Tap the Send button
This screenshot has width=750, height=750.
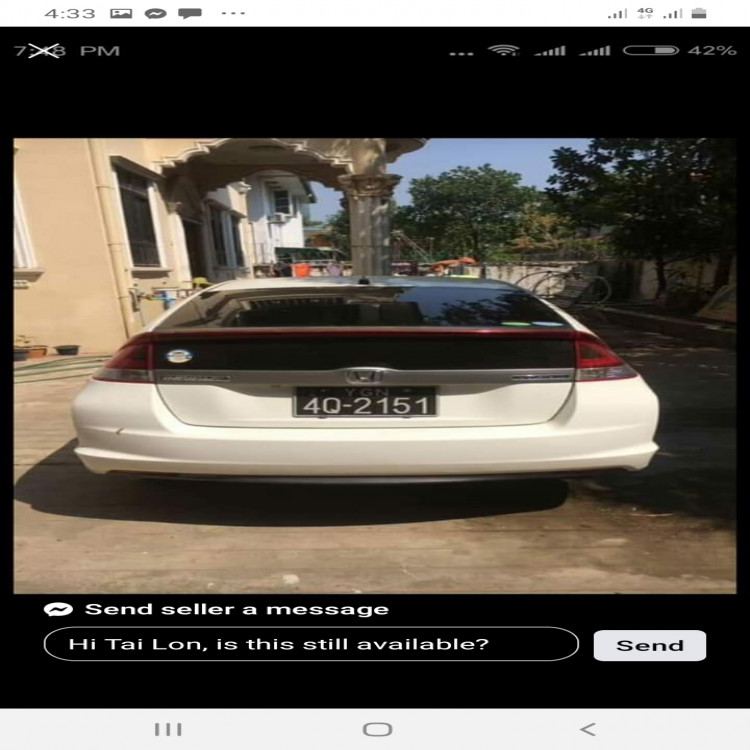coord(649,645)
